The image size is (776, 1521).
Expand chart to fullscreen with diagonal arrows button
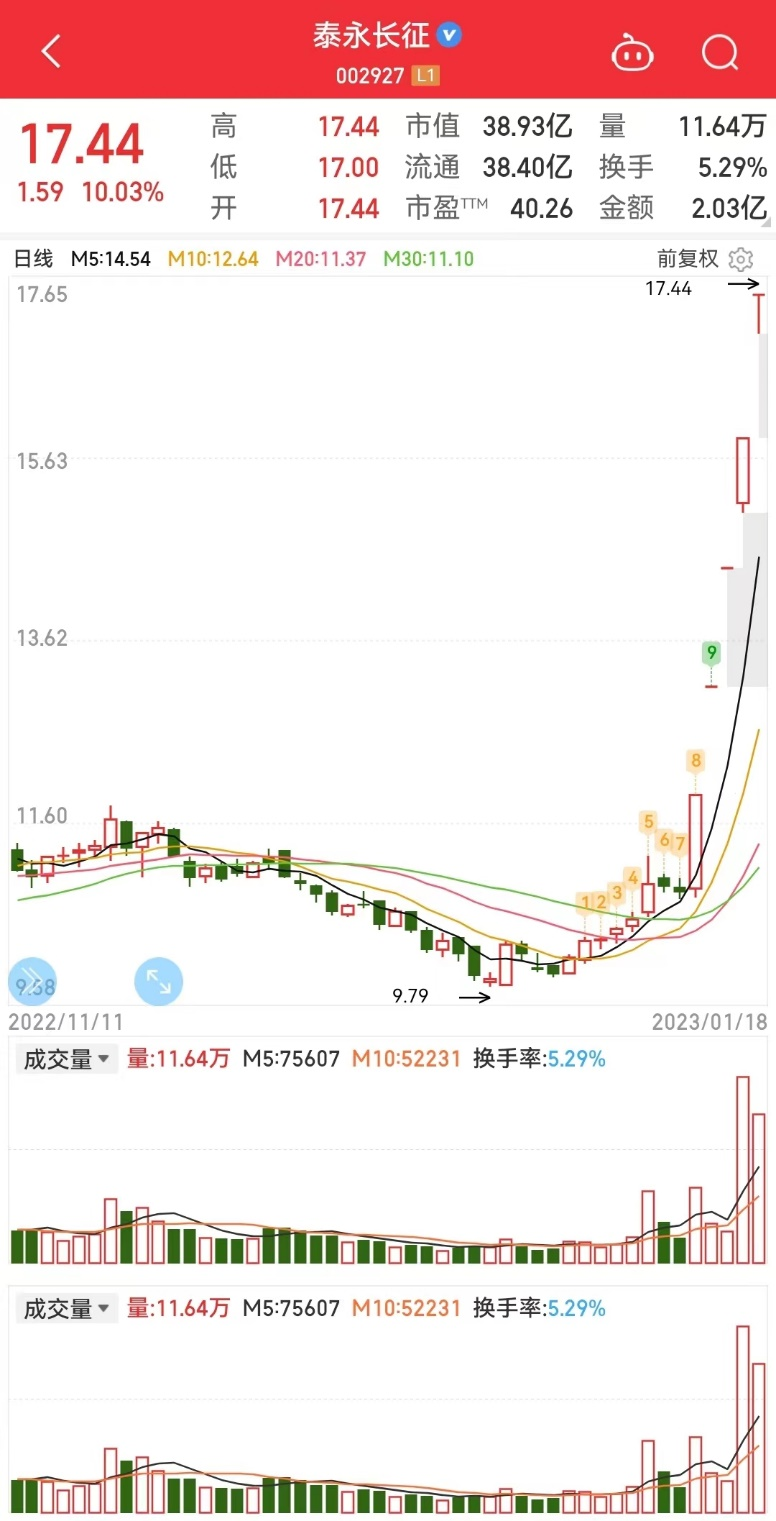point(159,981)
